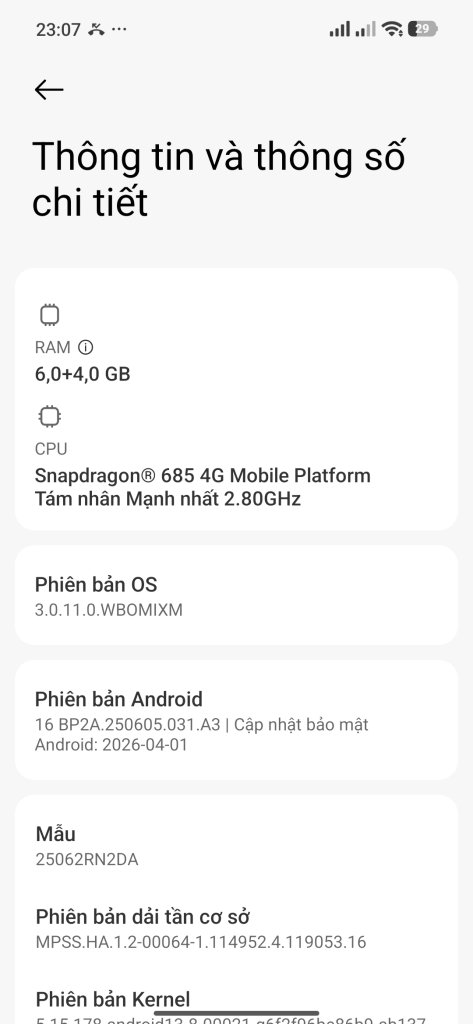Tap the Phiên bản Android row
This screenshot has width=473, height=1024.
[236, 720]
